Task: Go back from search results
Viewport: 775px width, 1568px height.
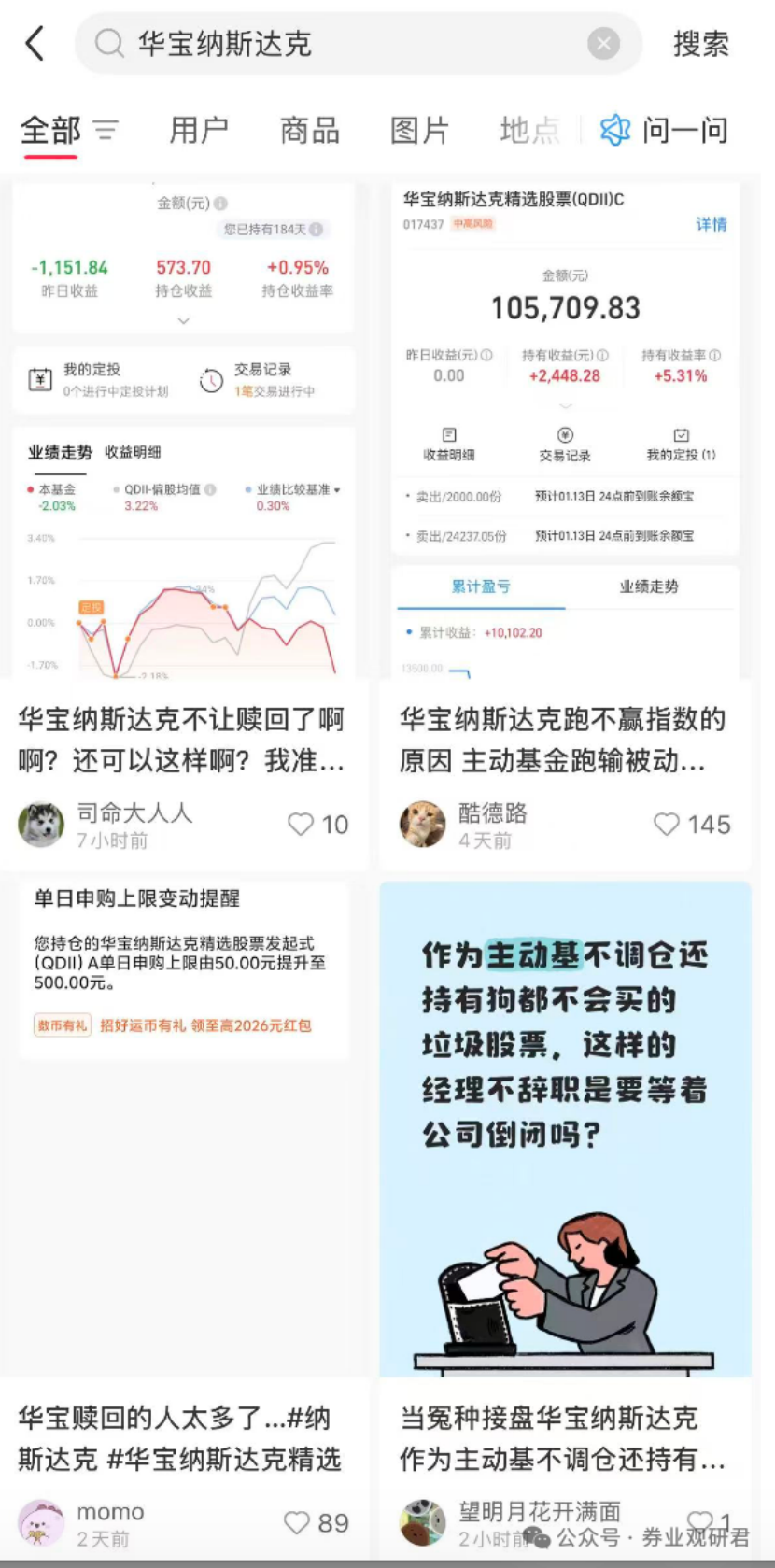Action: (35, 43)
